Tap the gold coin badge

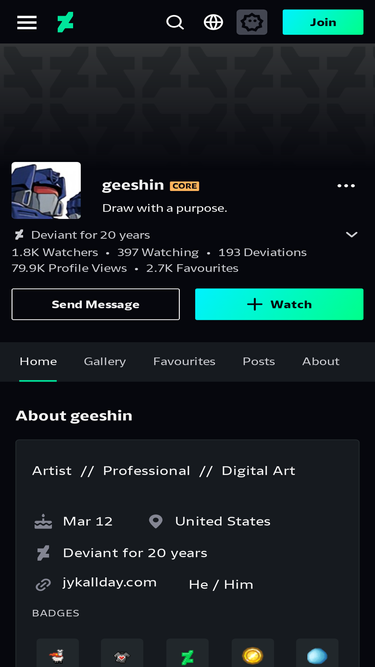(253, 655)
